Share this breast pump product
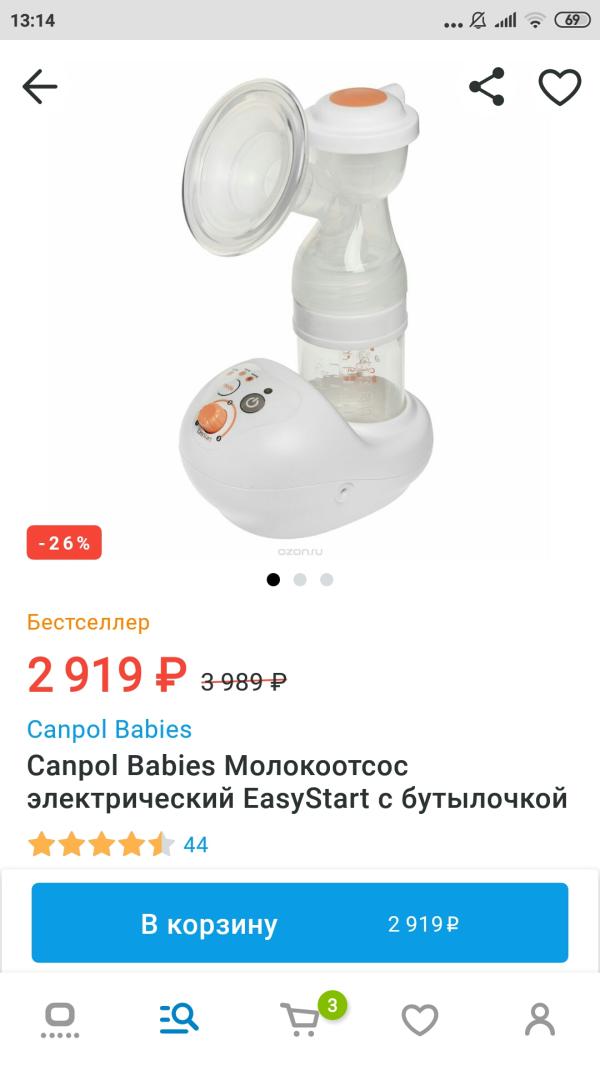The width and height of the screenshot is (600, 1066). click(487, 88)
